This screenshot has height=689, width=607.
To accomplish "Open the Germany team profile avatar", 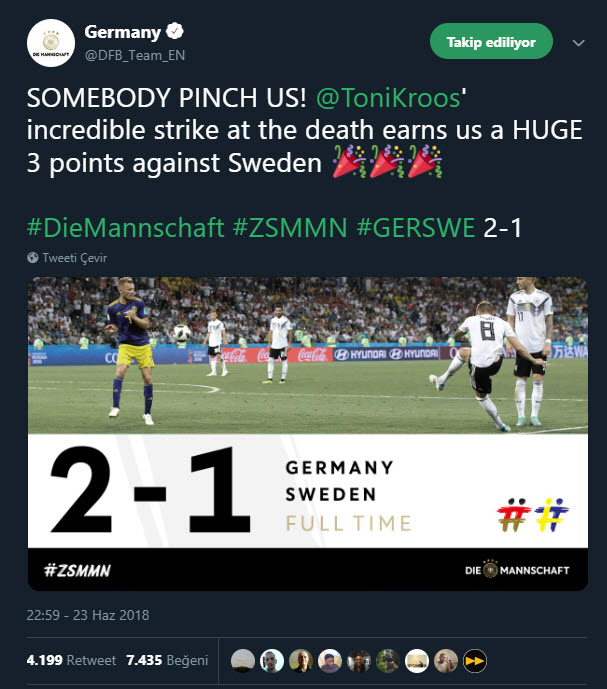I will point(51,43).
